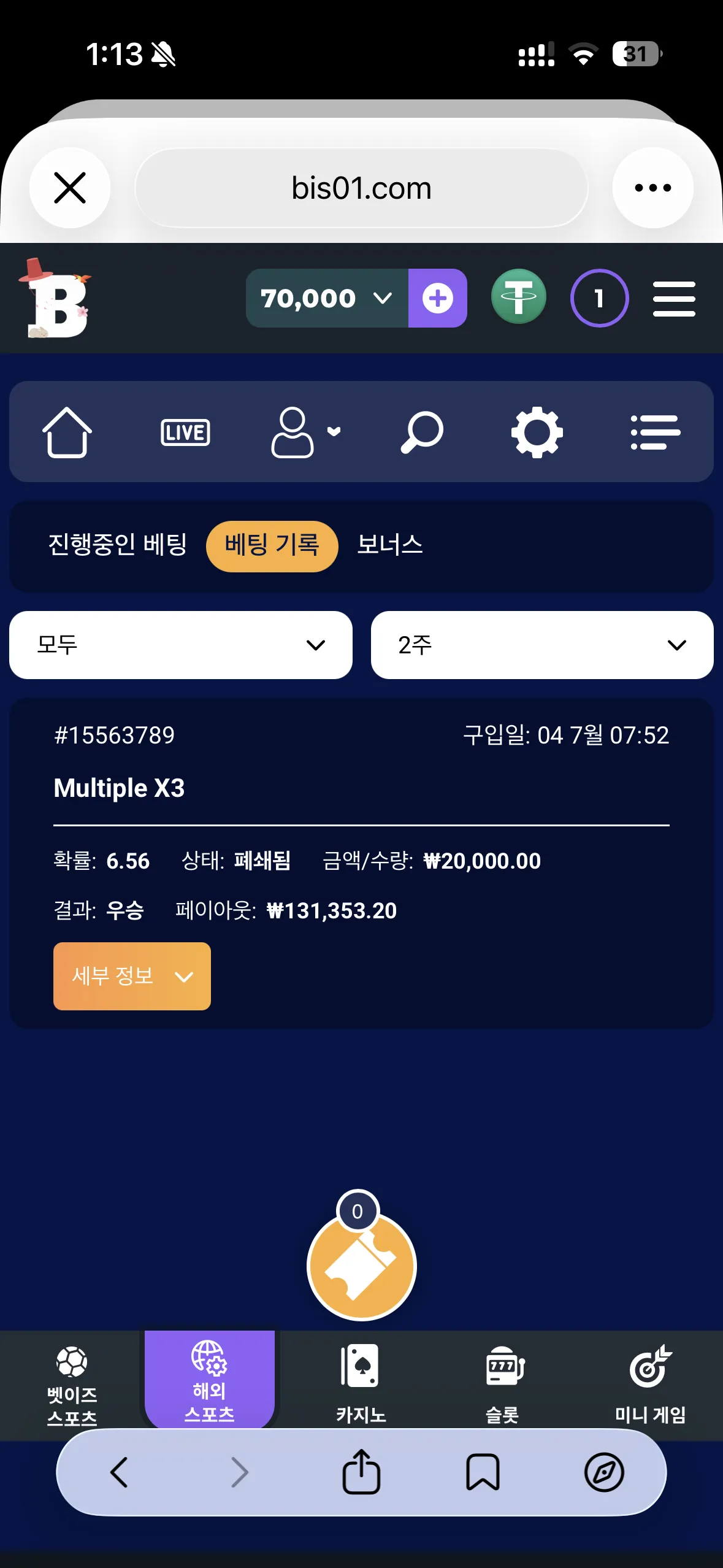723x1568 pixels.
Task: Open the green Tether coin icon
Action: tap(519, 298)
